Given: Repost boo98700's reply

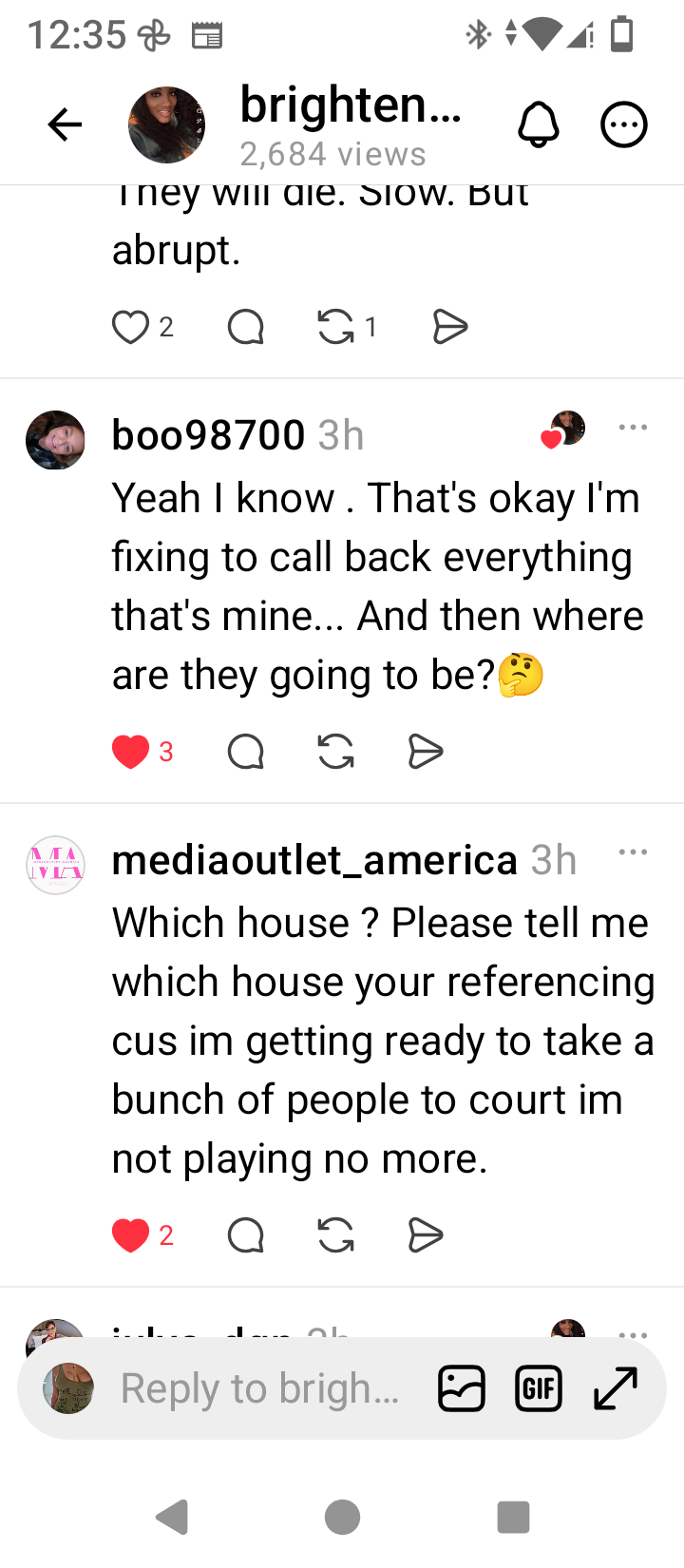Looking at the screenshot, I should tap(335, 752).
